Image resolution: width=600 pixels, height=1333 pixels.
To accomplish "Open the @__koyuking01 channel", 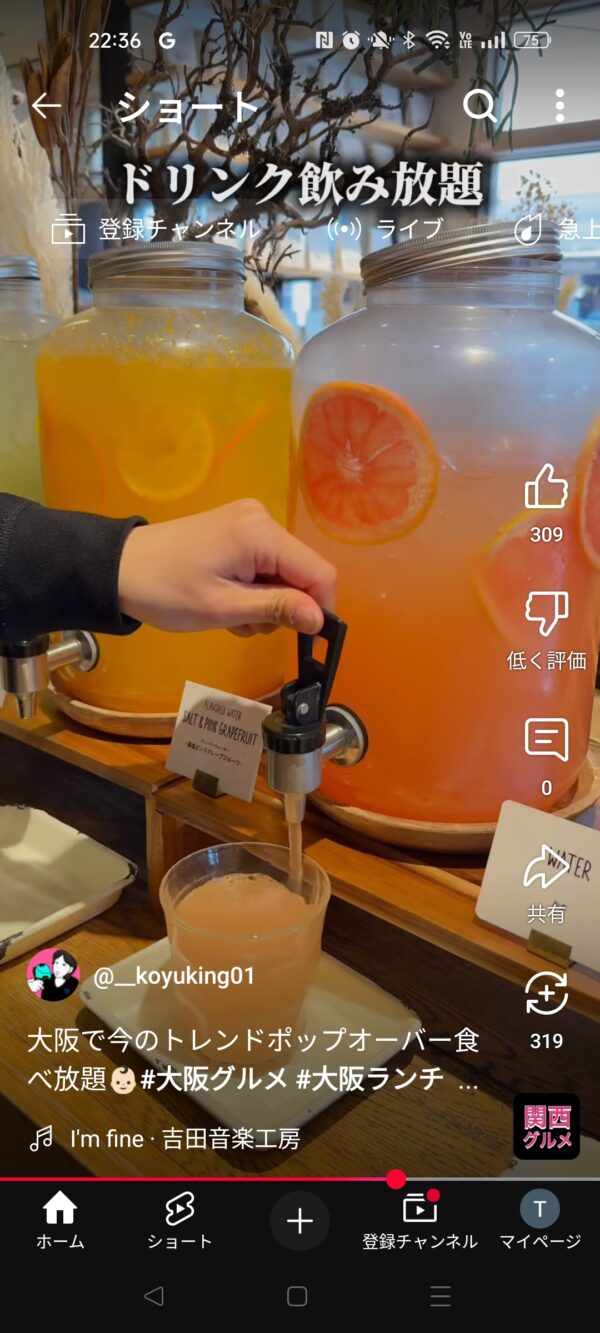I will (x=174, y=976).
